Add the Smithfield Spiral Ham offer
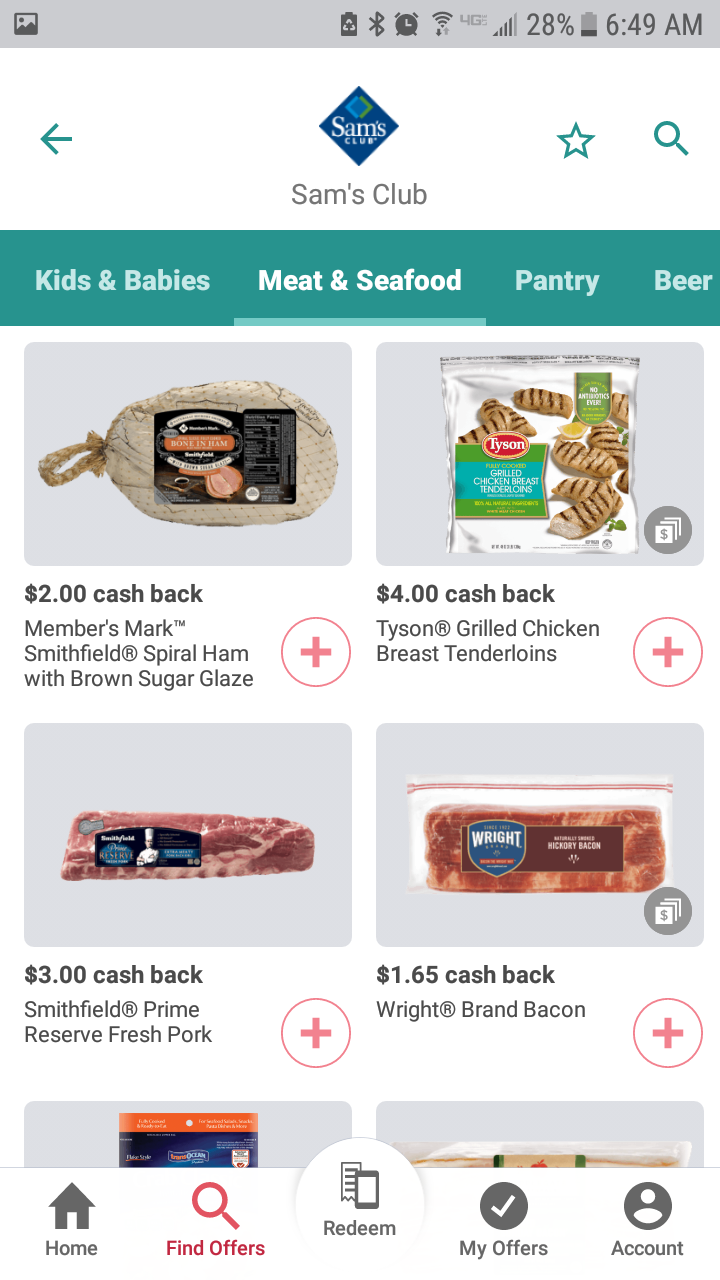 pos(316,652)
